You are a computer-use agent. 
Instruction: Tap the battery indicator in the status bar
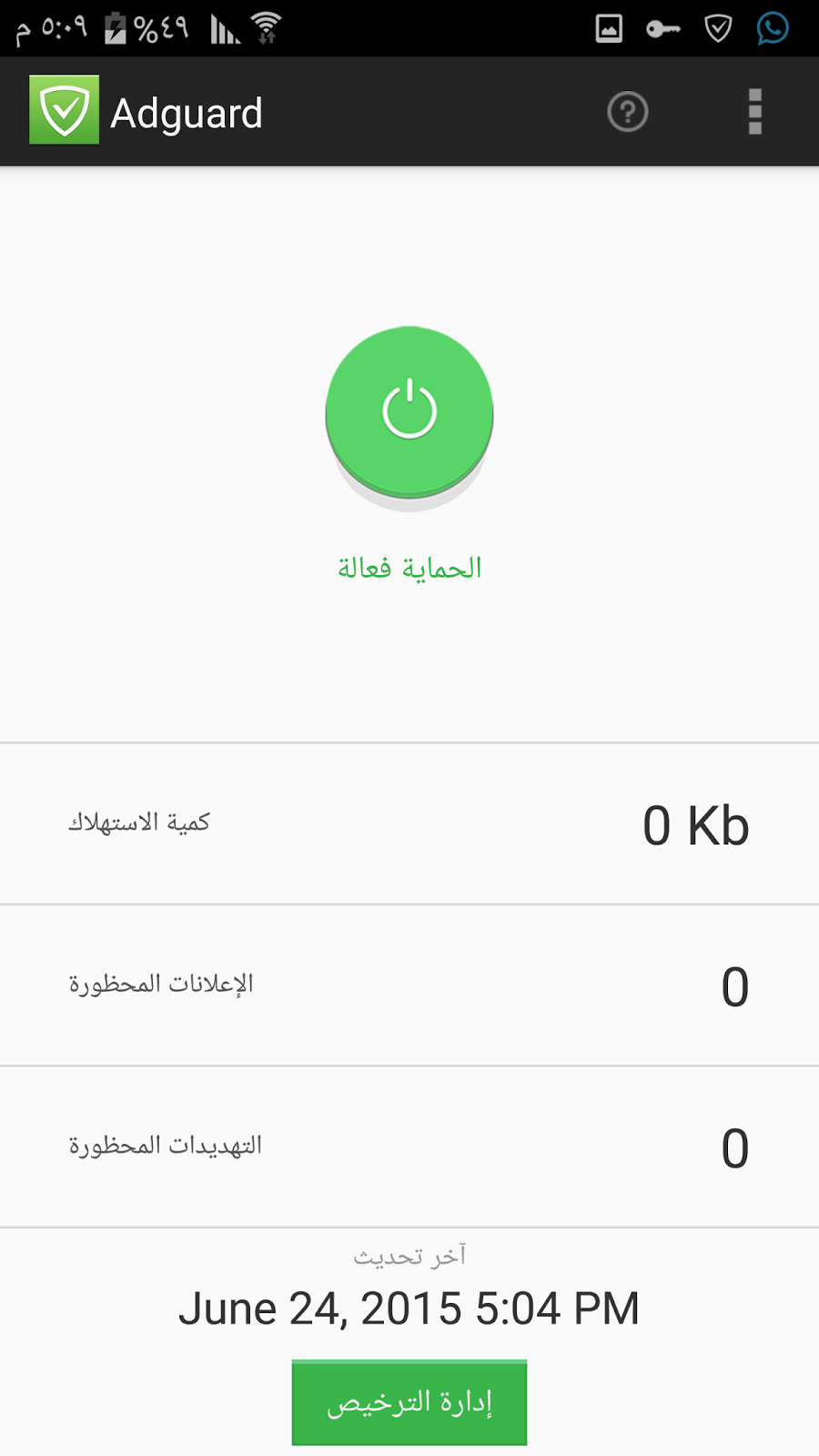[114, 28]
